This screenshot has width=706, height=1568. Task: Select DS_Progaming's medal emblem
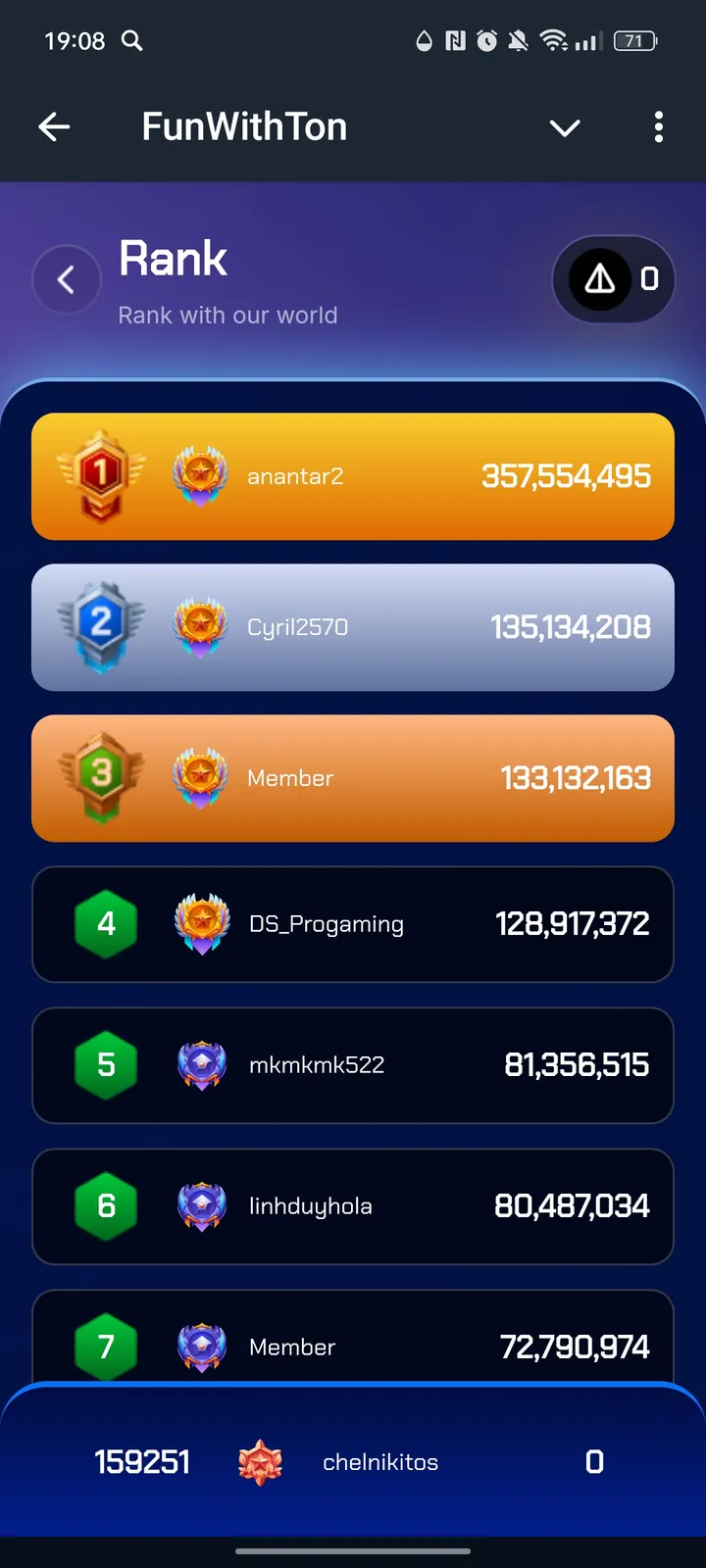[x=201, y=924]
